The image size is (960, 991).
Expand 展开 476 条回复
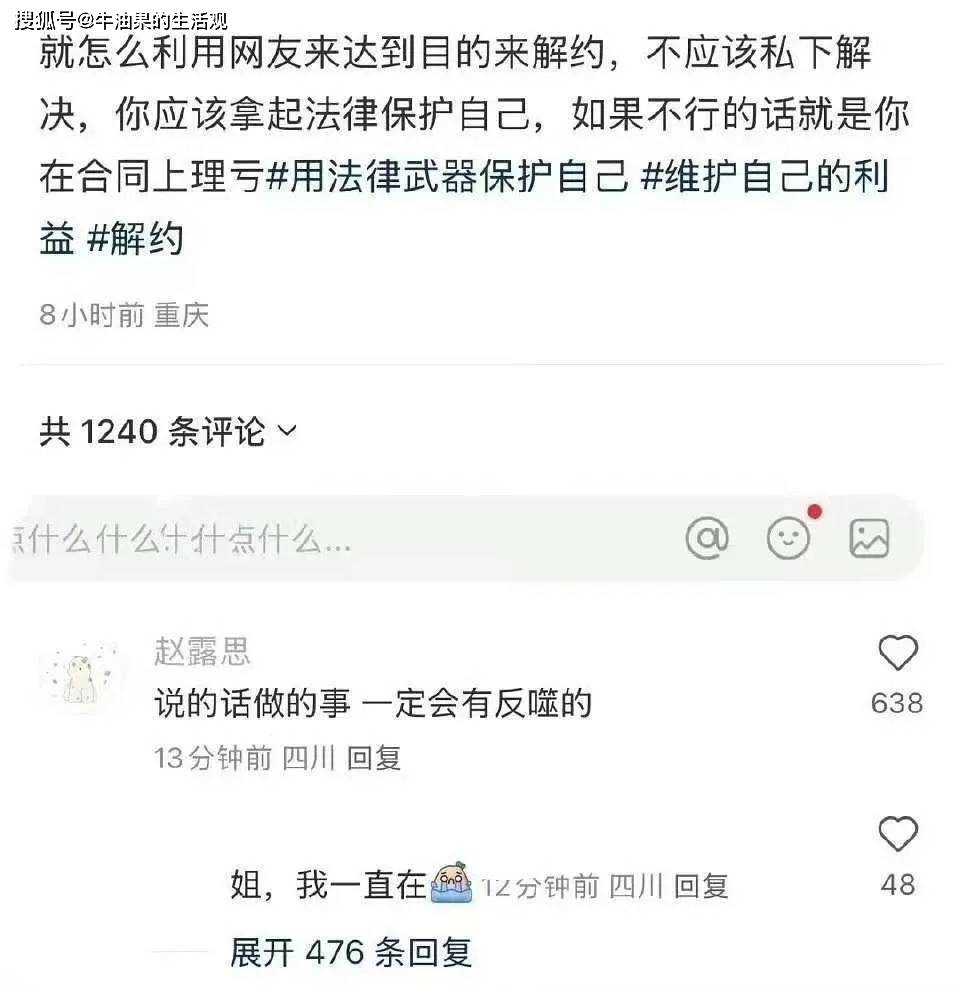tap(350, 952)
